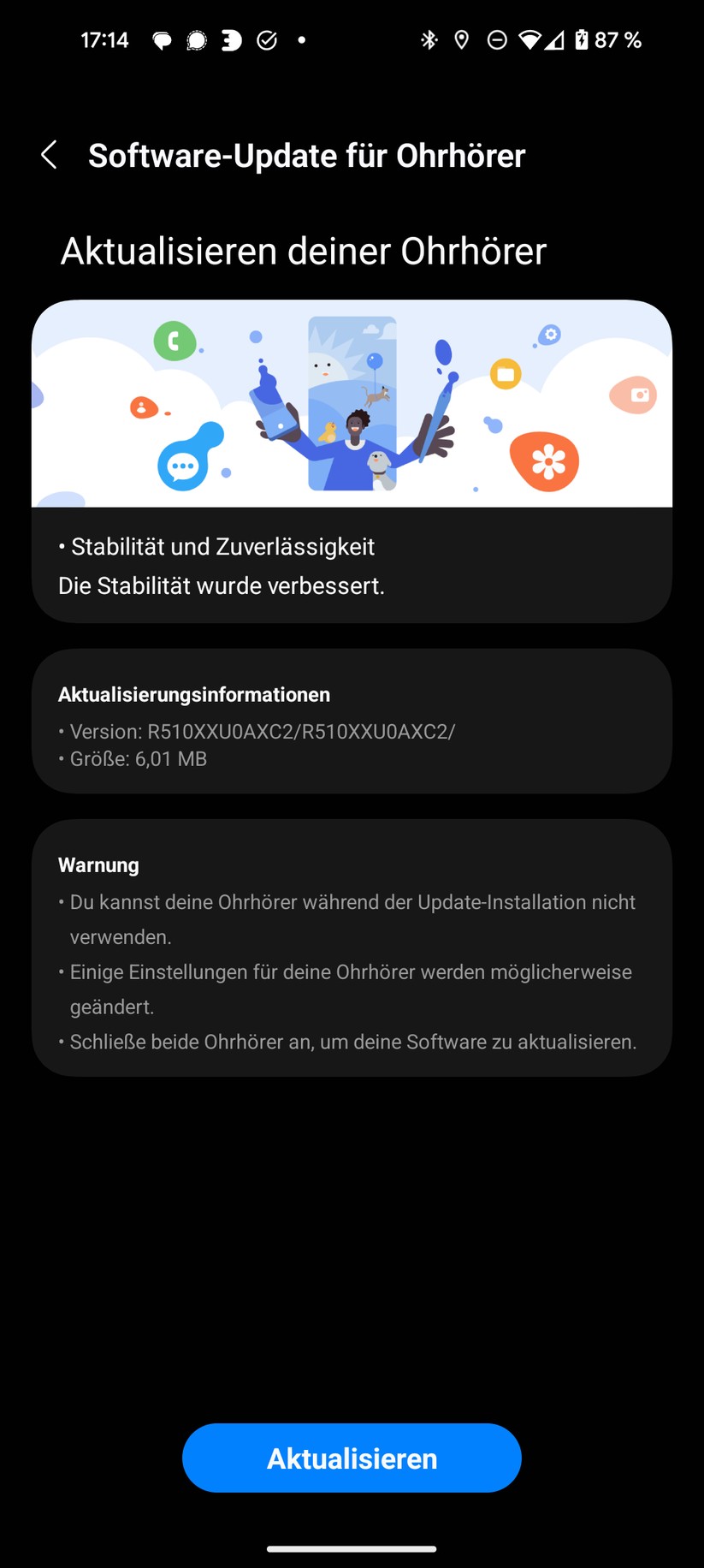Click the back arrow next to the header

pos(49,155)
